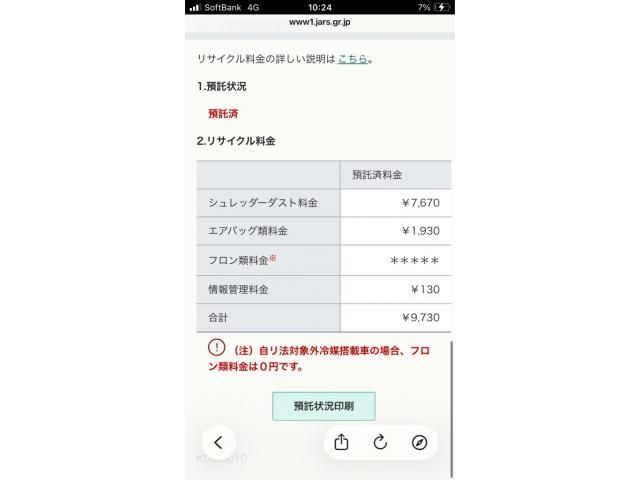
Task: Reload the current page
Action: tap(380, 443)
